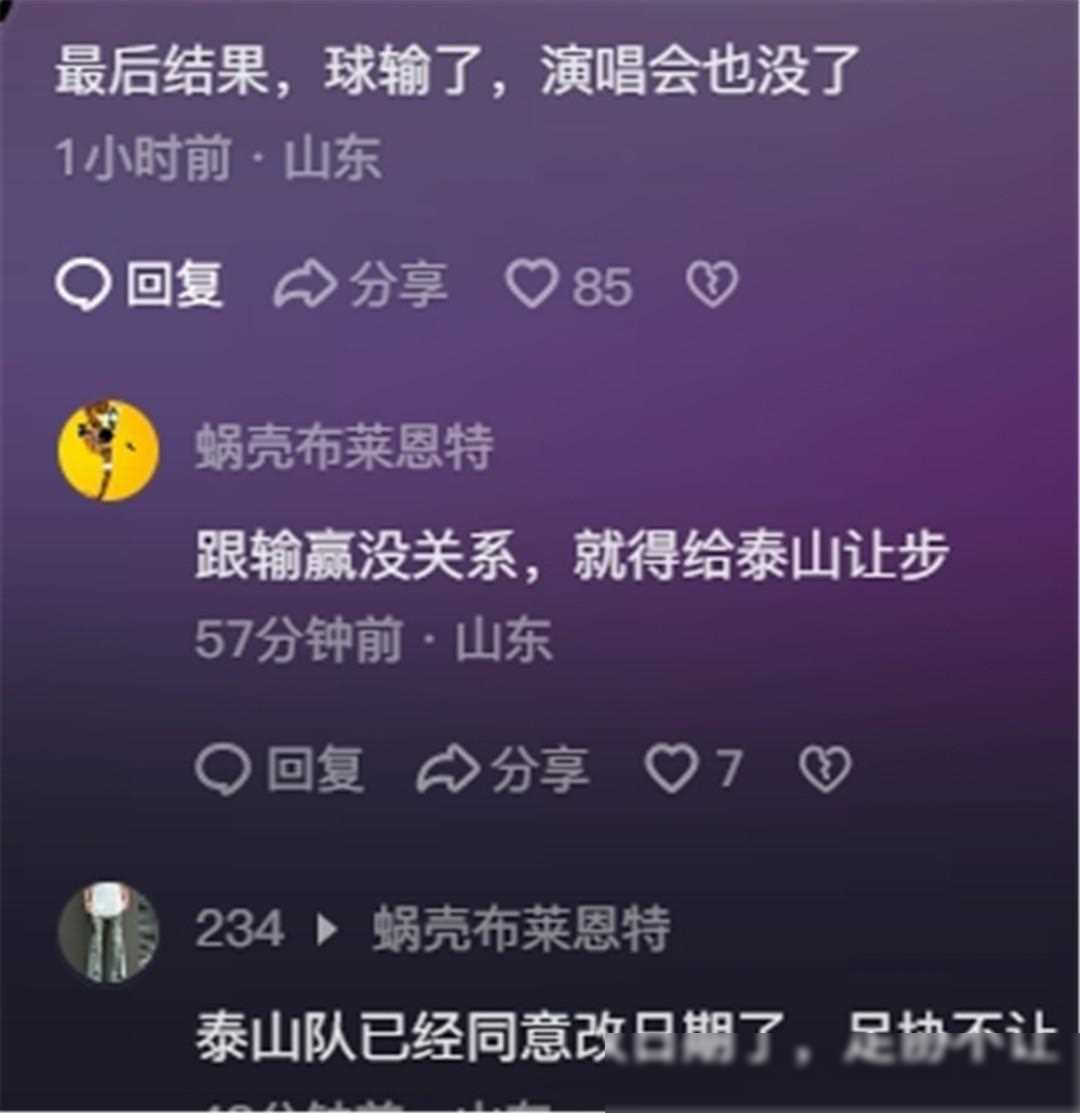Open the profile name 蜗壳布莱恩特
Screen dimensions: 1080x1113
344,447
